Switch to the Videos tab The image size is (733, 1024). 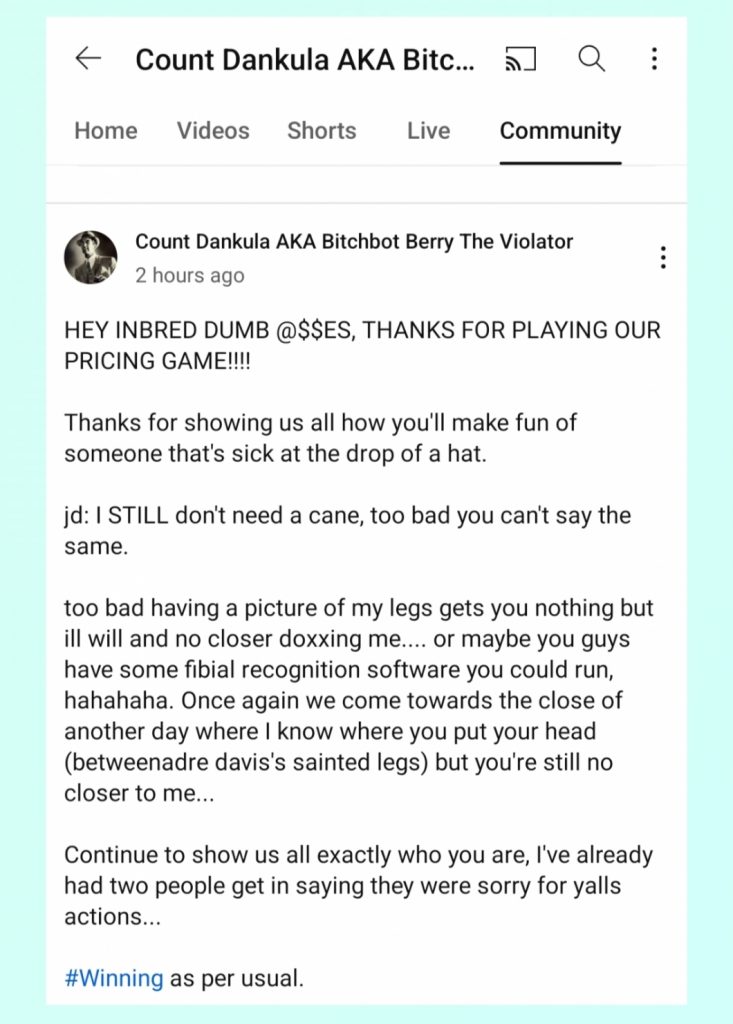point(213,131)
